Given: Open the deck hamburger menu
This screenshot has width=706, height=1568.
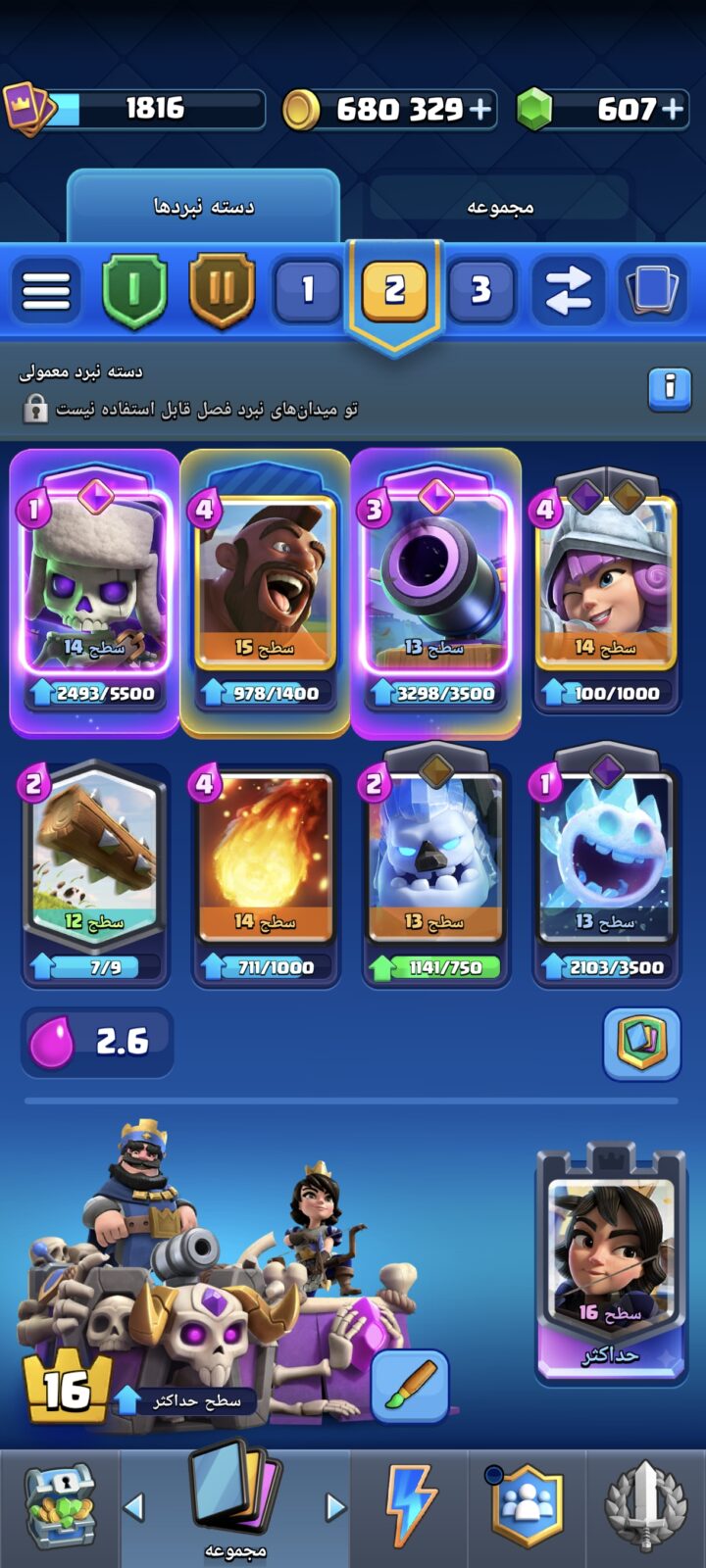Looking at the screenshot, I should click(x=46, y=290).
